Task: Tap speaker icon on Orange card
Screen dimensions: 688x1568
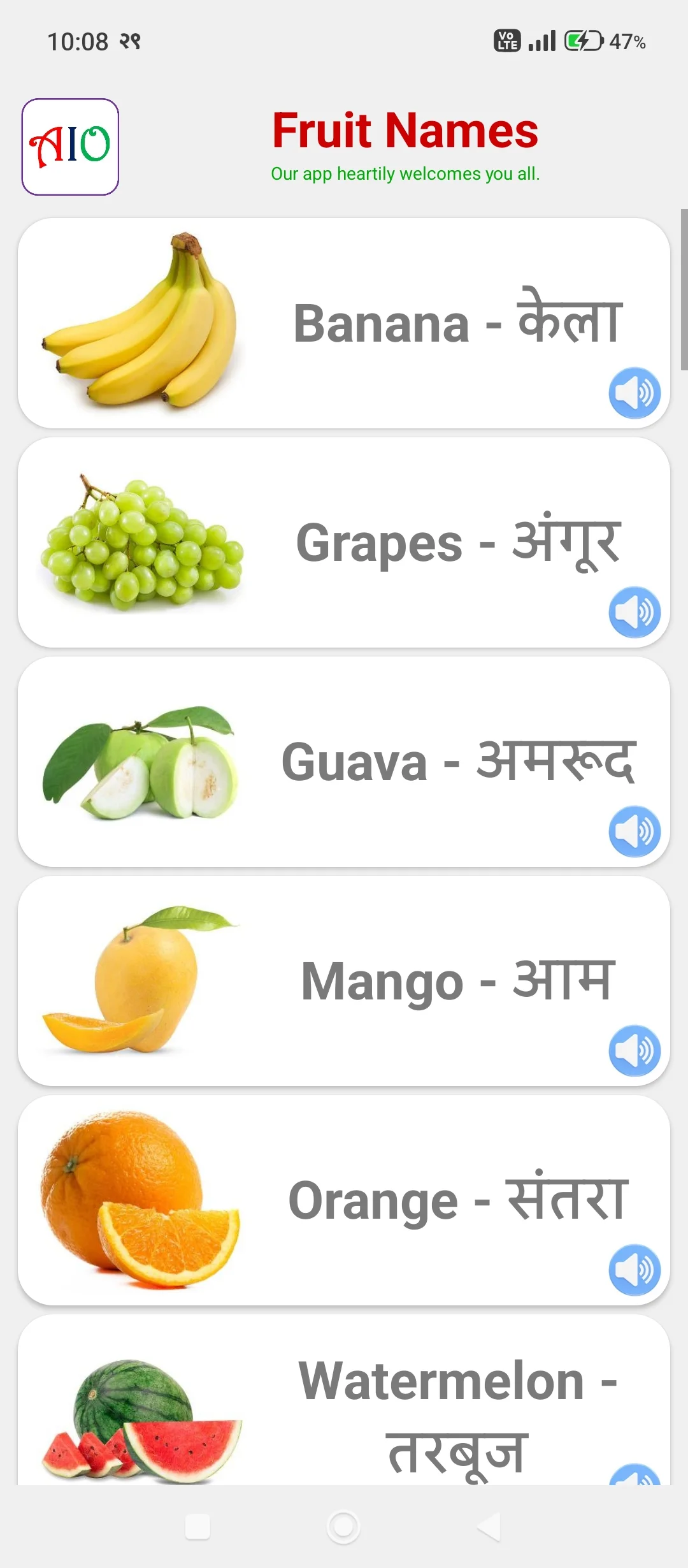Action: [634, 1267]
